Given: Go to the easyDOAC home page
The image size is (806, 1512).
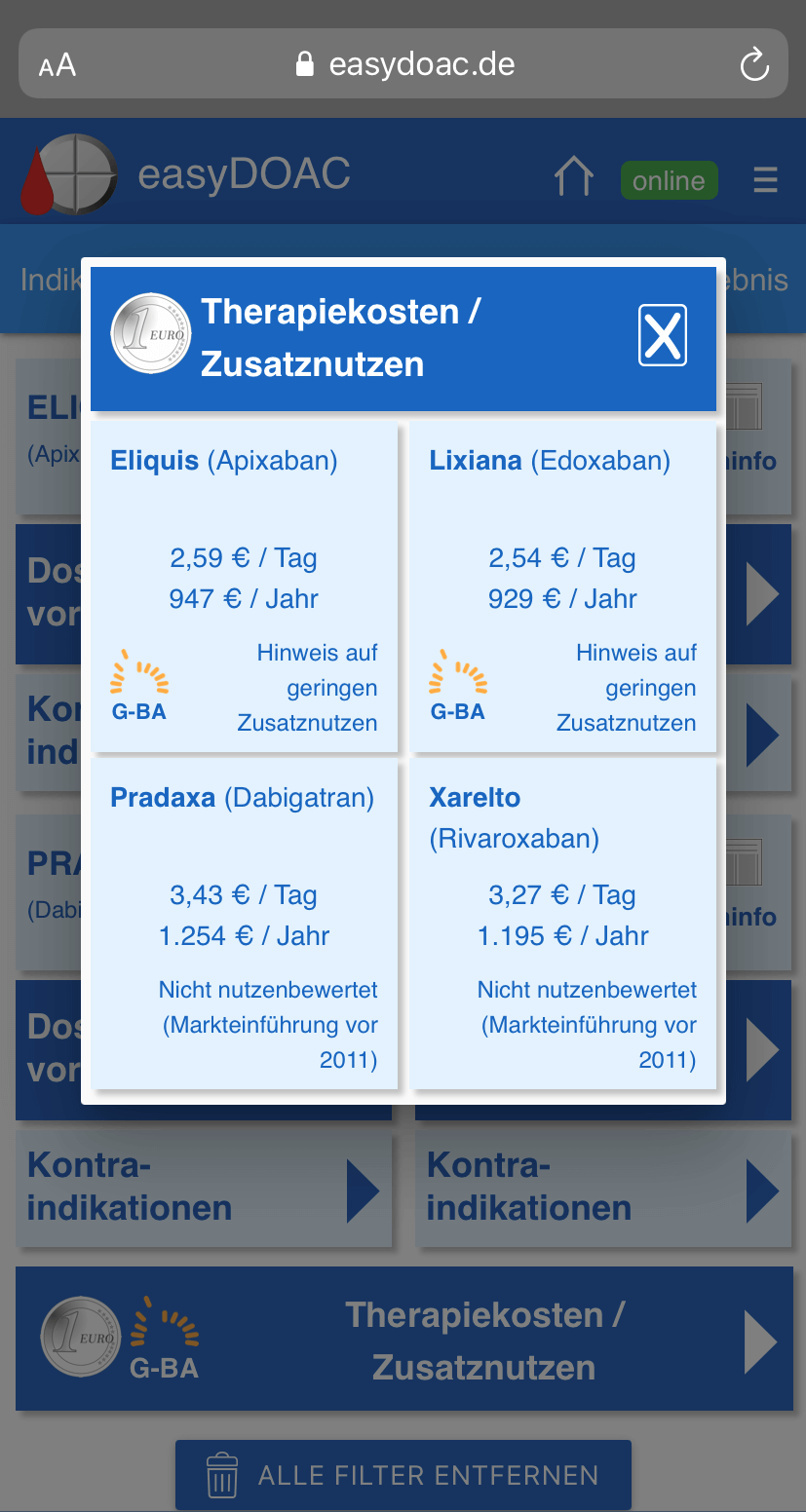Looking at the screenshot, I should point(574,178).
